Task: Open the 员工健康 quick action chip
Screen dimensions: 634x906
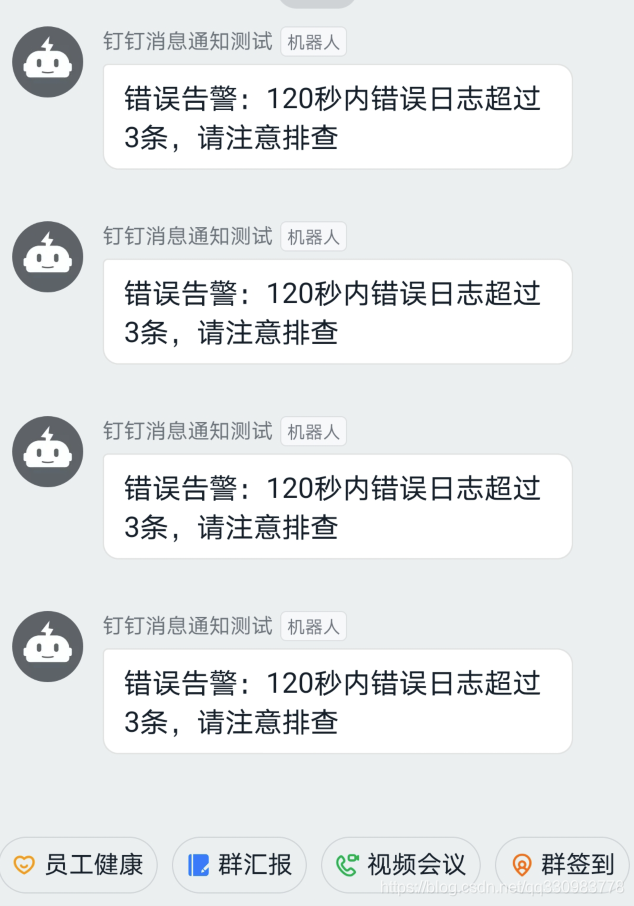Action: coord(78,865)
